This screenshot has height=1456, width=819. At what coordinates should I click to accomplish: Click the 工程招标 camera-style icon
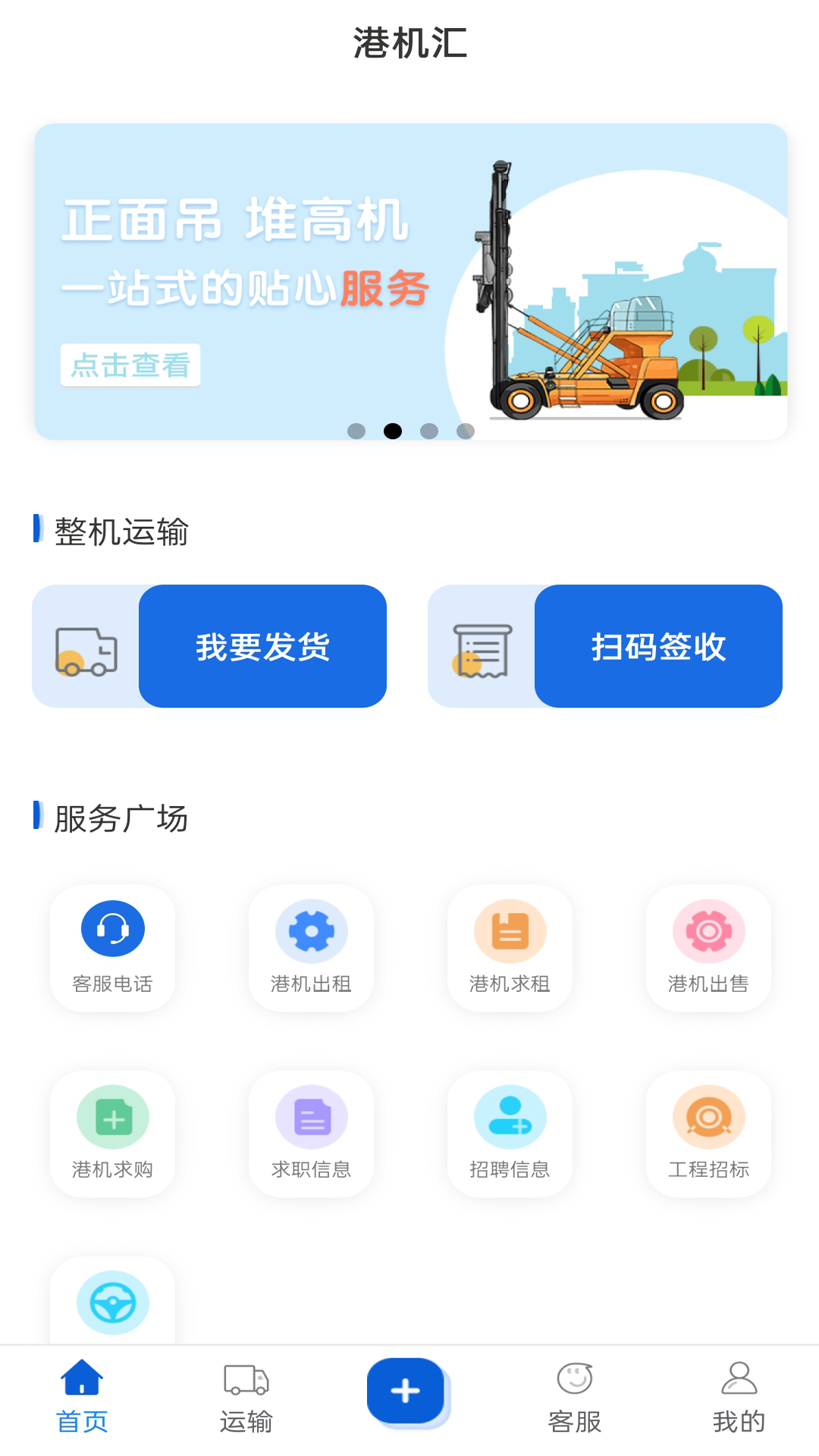click(x=708, y=1116)
